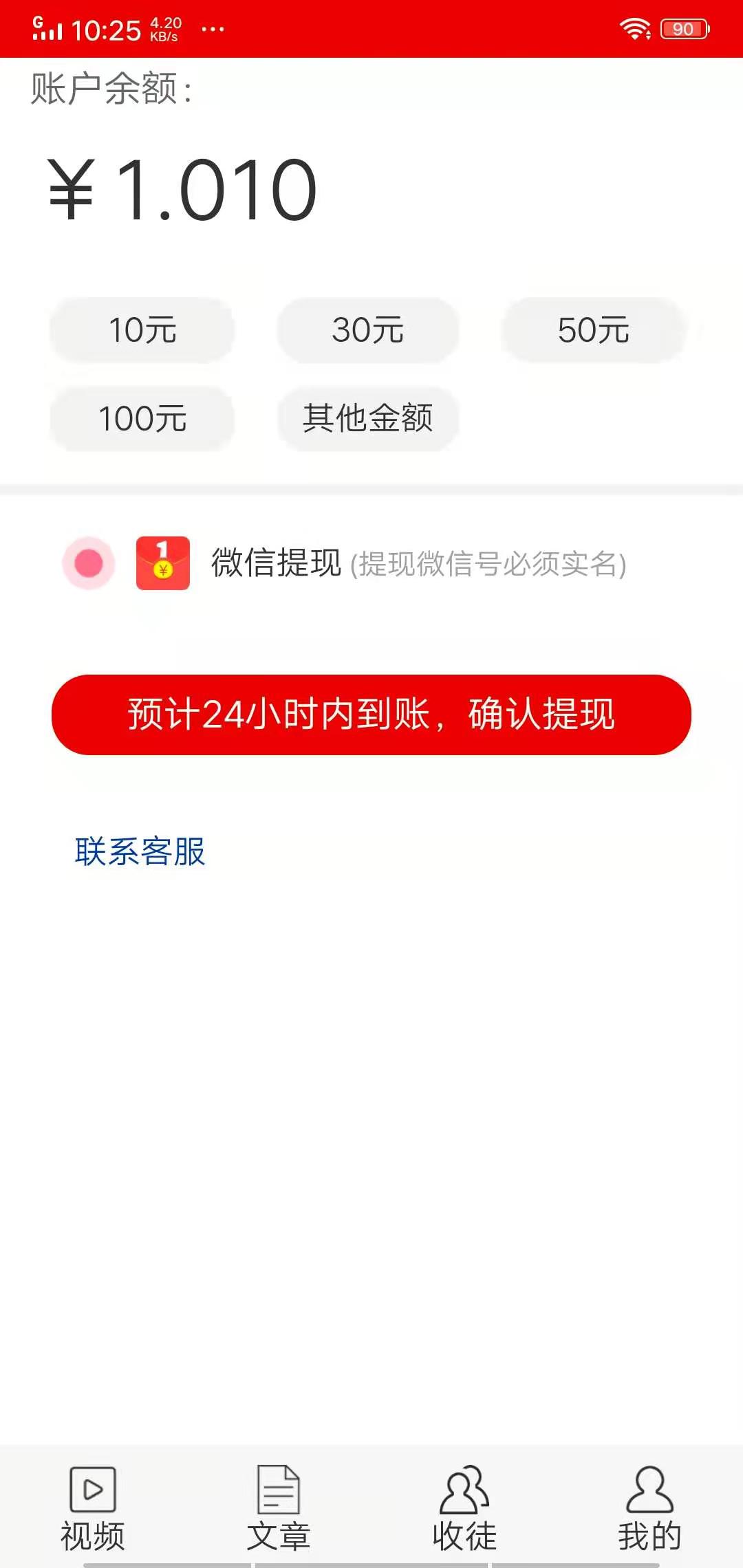The image size is (743, 1568).
Task: Open 其他金额 custom amount selector
Action: tap(369, 420)
